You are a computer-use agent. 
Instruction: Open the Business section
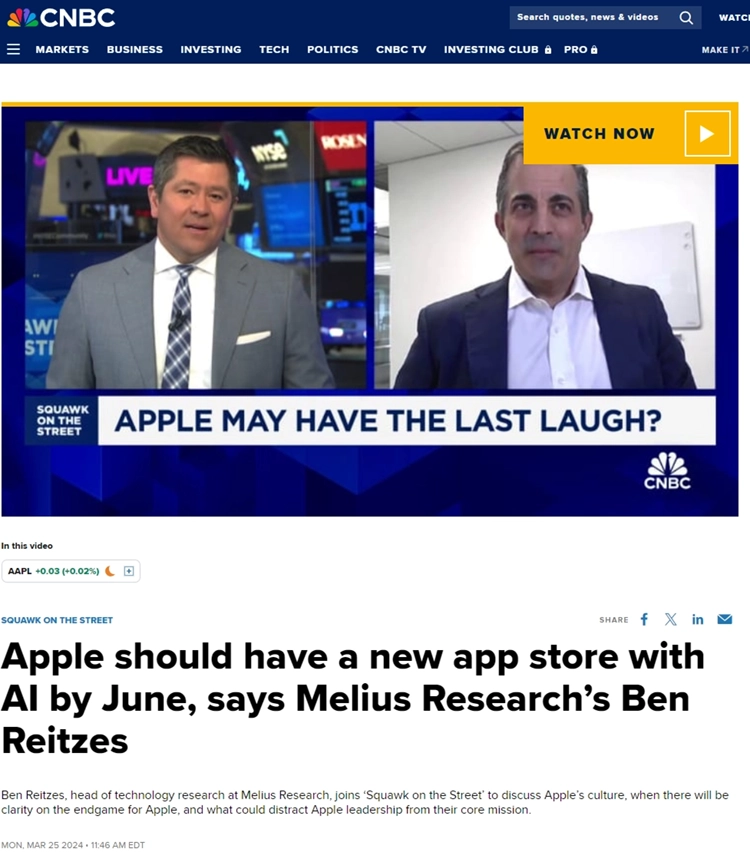click(135, 49)
